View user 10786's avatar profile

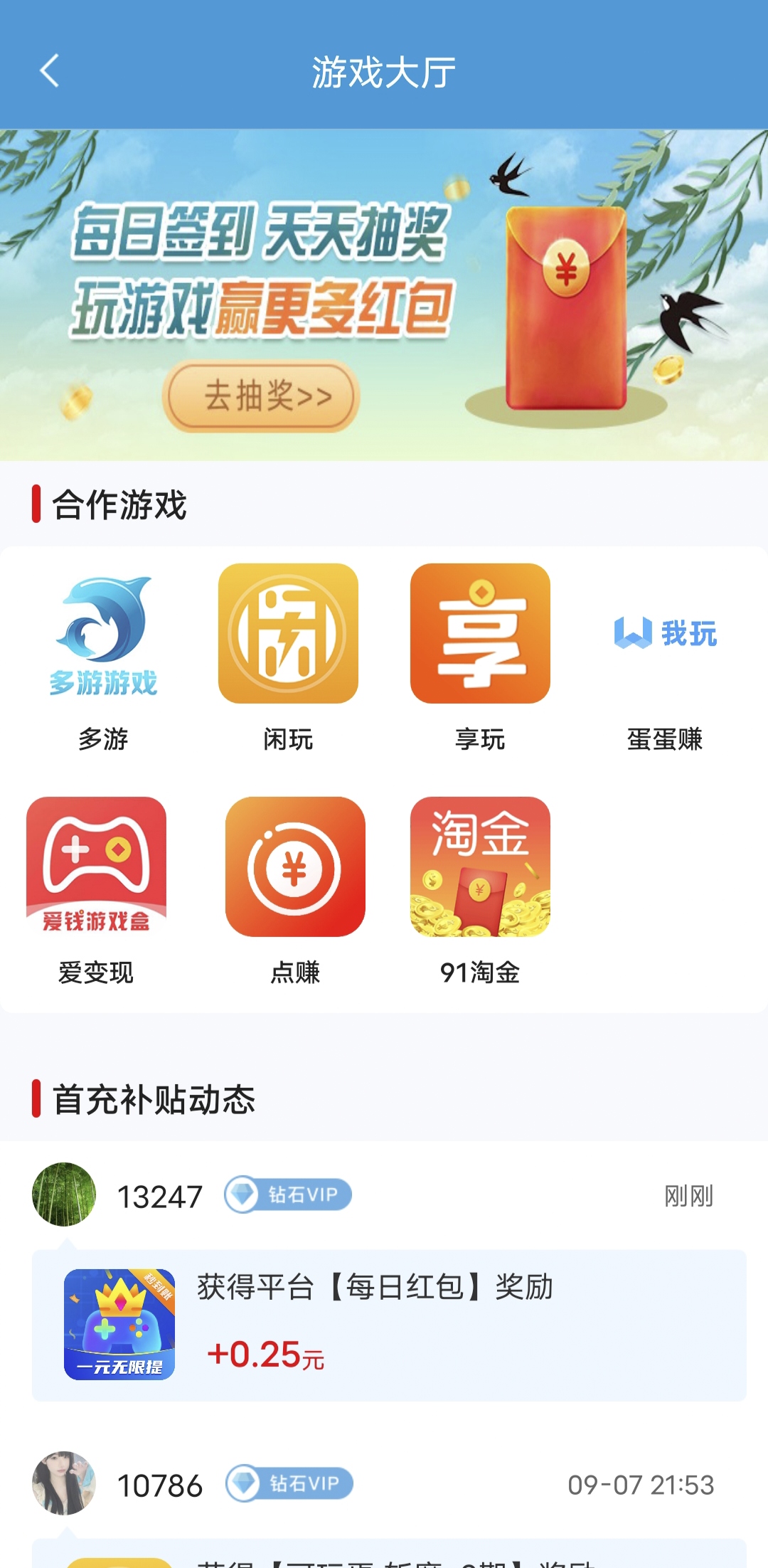point(64,1483)
